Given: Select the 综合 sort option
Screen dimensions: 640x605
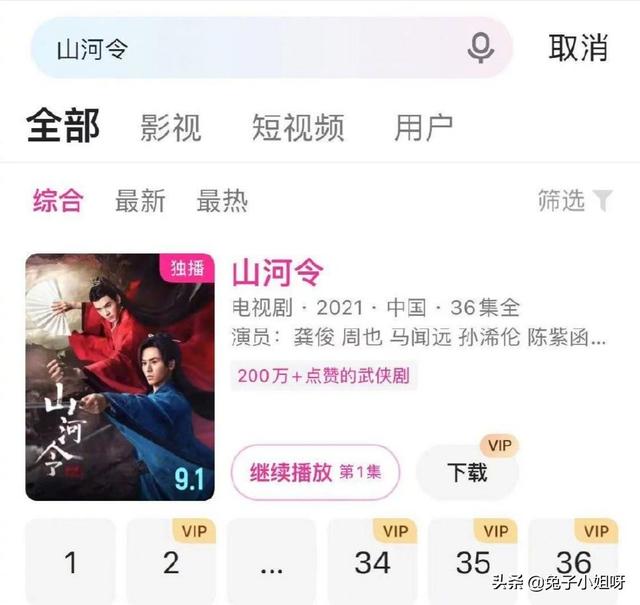Looking at the screenshot, I should pyautogui.click(x=58, y=201).
